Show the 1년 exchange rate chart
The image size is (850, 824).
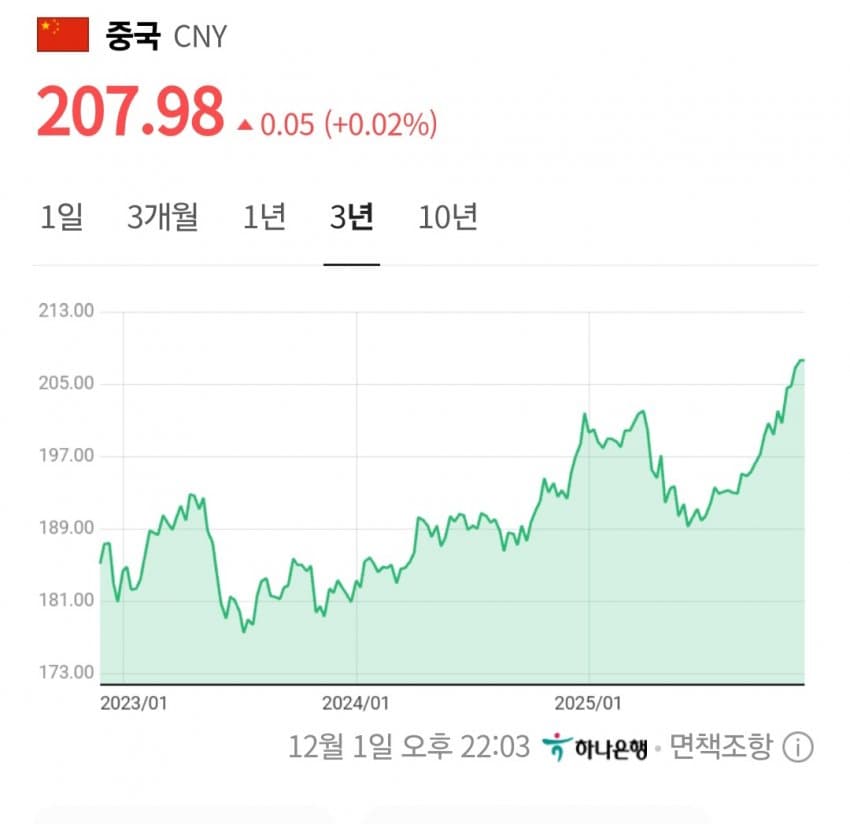pyautogui.click(x=264, y=216)
